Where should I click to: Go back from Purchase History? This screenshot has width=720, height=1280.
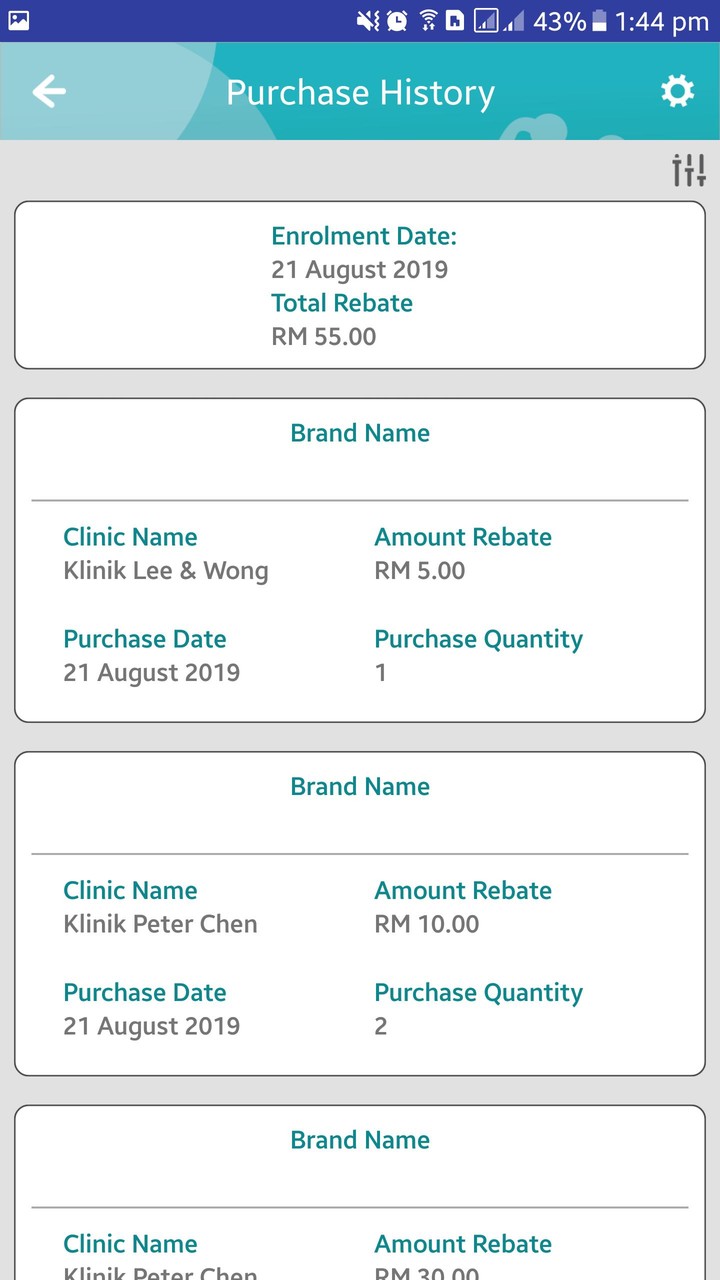pyautogui.click(x=48, y=92)
